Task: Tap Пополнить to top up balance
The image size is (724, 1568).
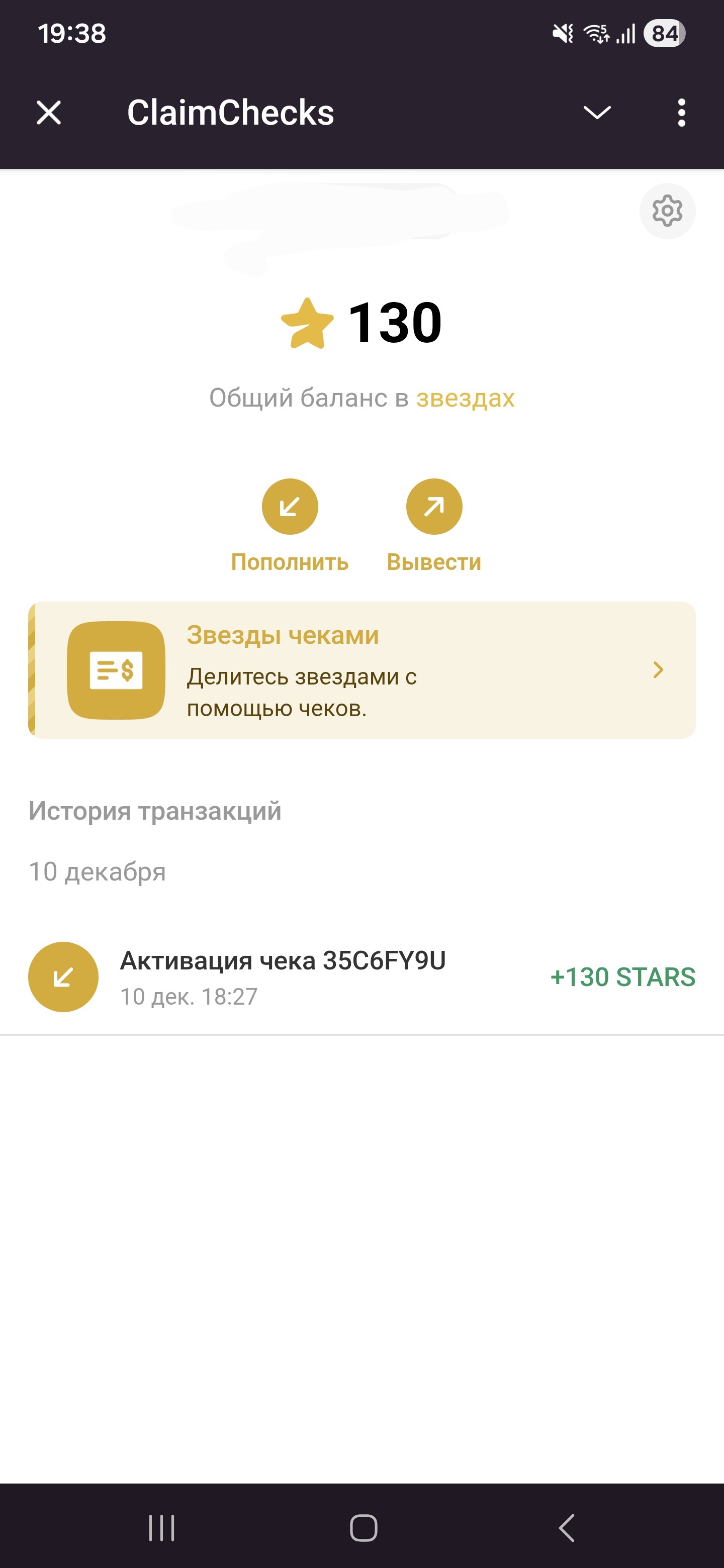Action: pyautogui.click(x=290, y=507)
